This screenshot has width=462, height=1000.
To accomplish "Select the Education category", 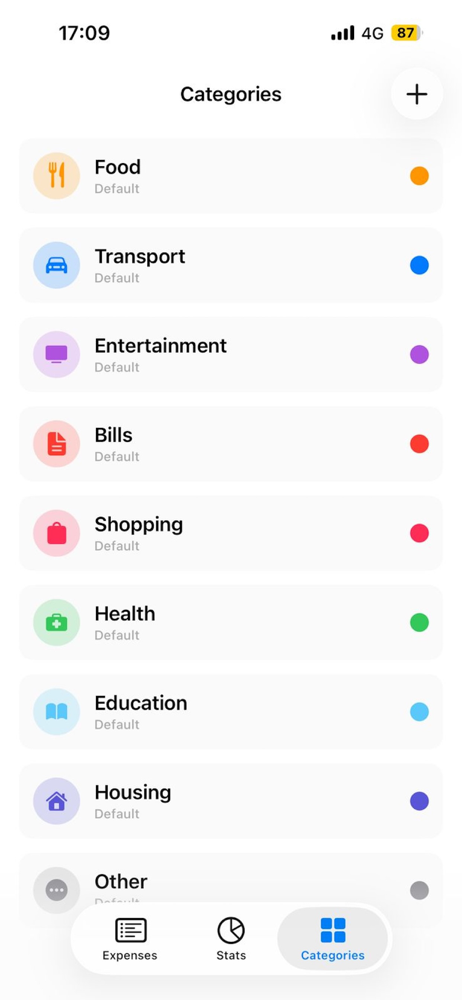I will coord(231,712).
